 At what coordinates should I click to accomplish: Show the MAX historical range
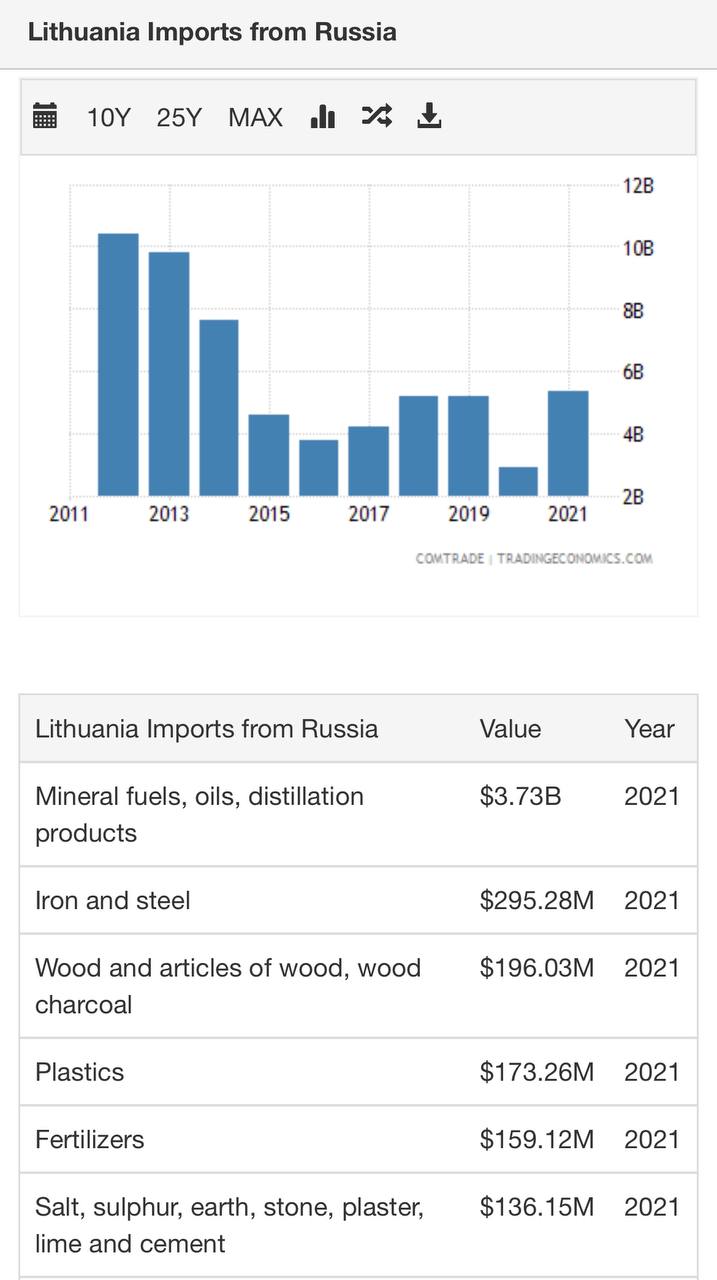tap(256, 117)
